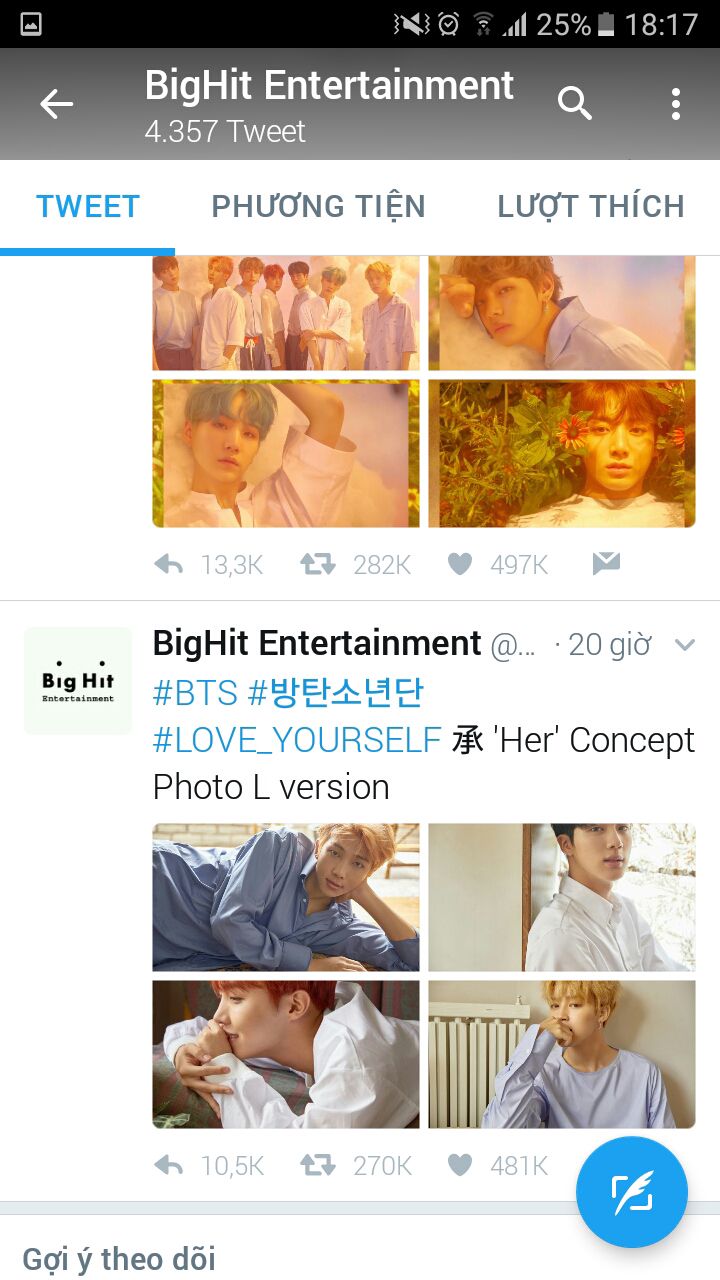Reply to the tweet with 13,3K replies
Image resolution: width=720 pixels, height=1280 pixels.
[169, 565]
